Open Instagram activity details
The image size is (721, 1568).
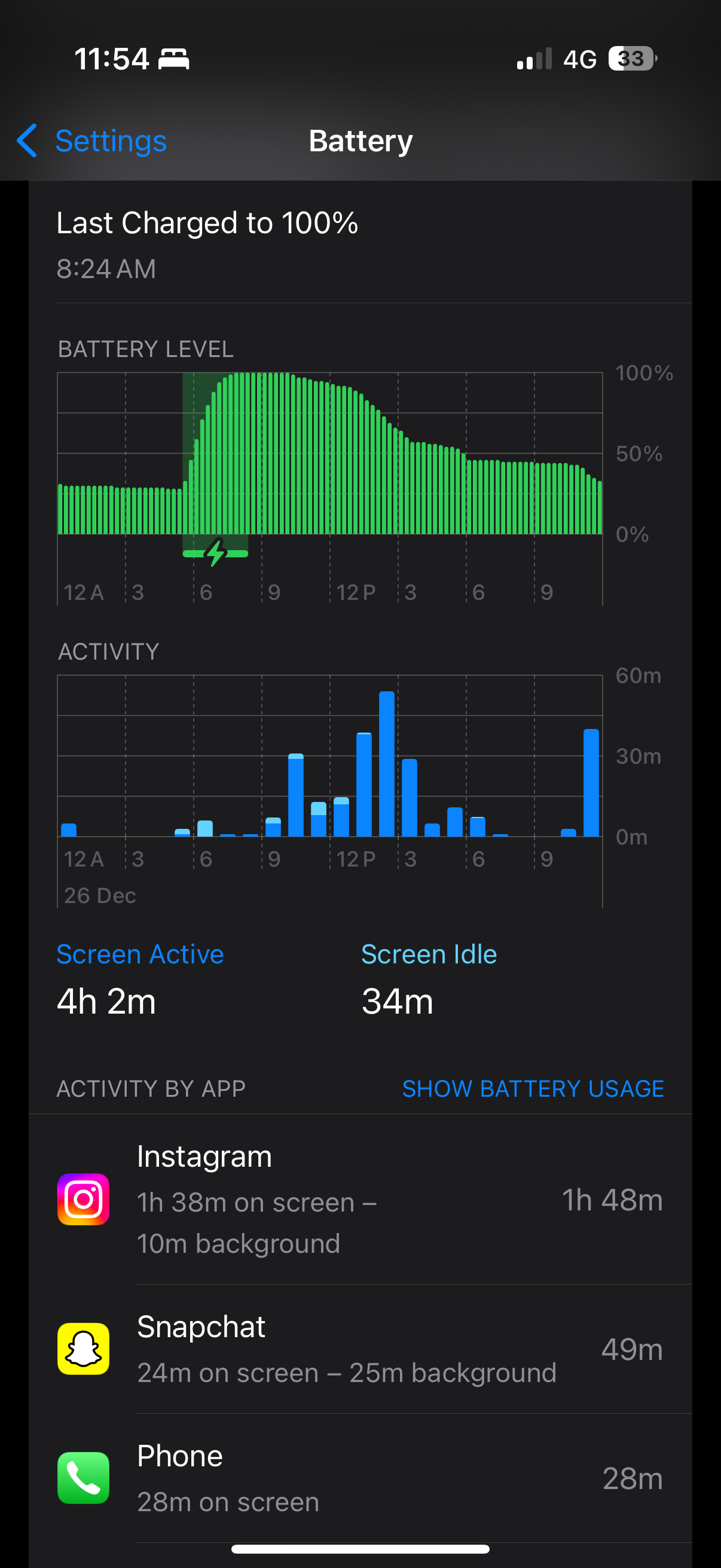tap(360, 1199)
